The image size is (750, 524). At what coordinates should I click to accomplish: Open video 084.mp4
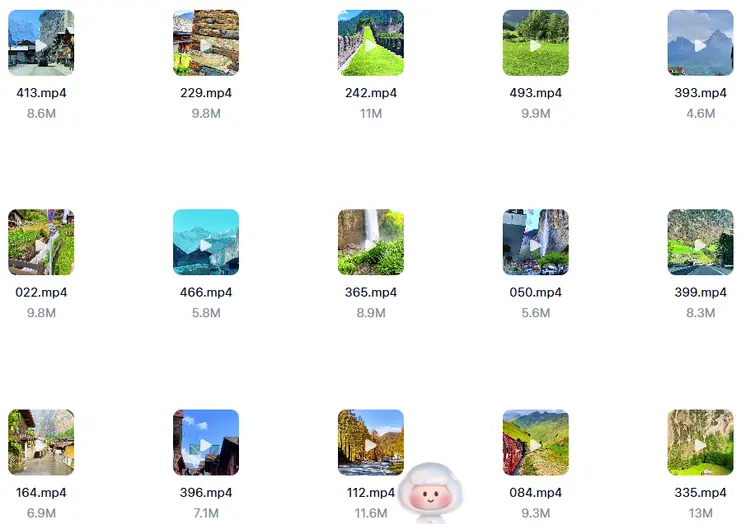pos(536,442)
